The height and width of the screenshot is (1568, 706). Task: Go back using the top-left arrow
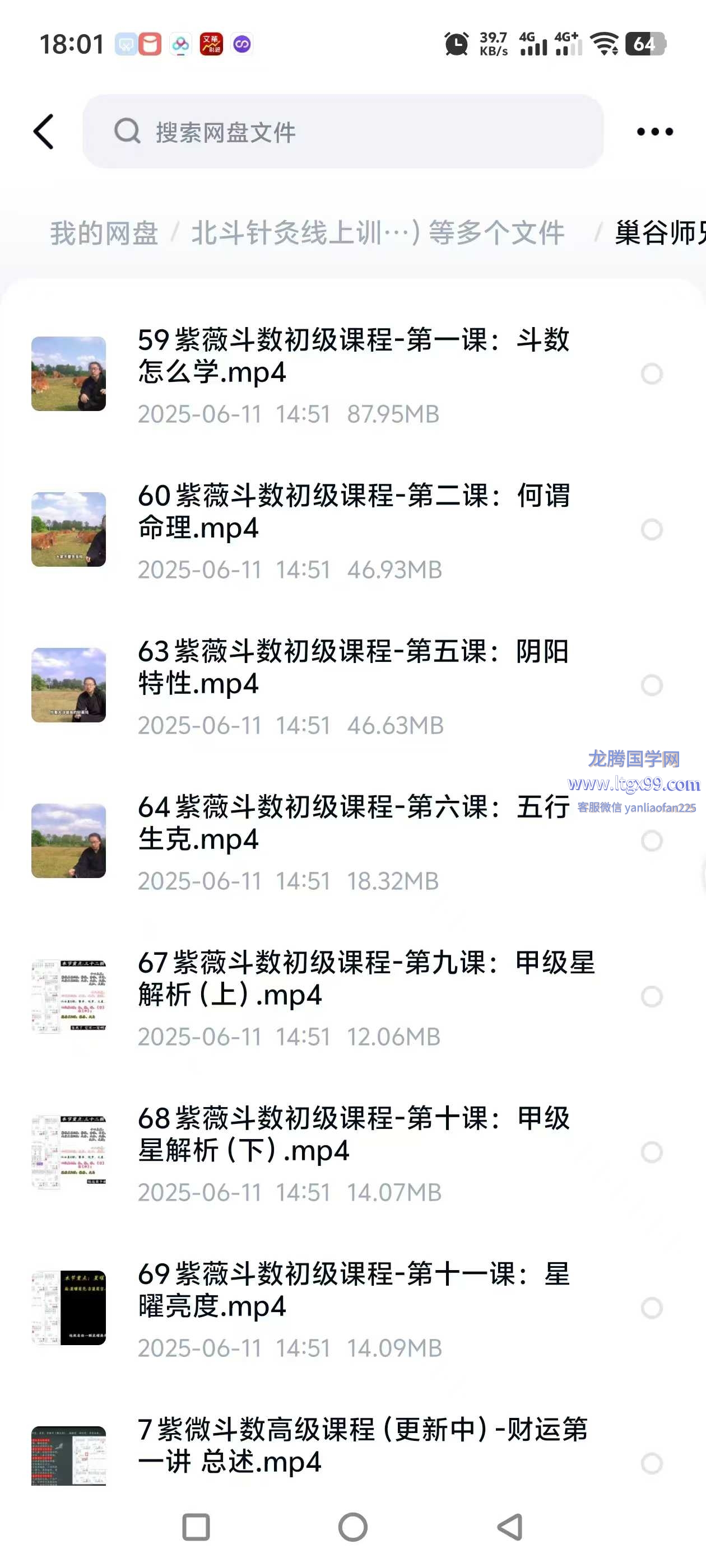44,132
